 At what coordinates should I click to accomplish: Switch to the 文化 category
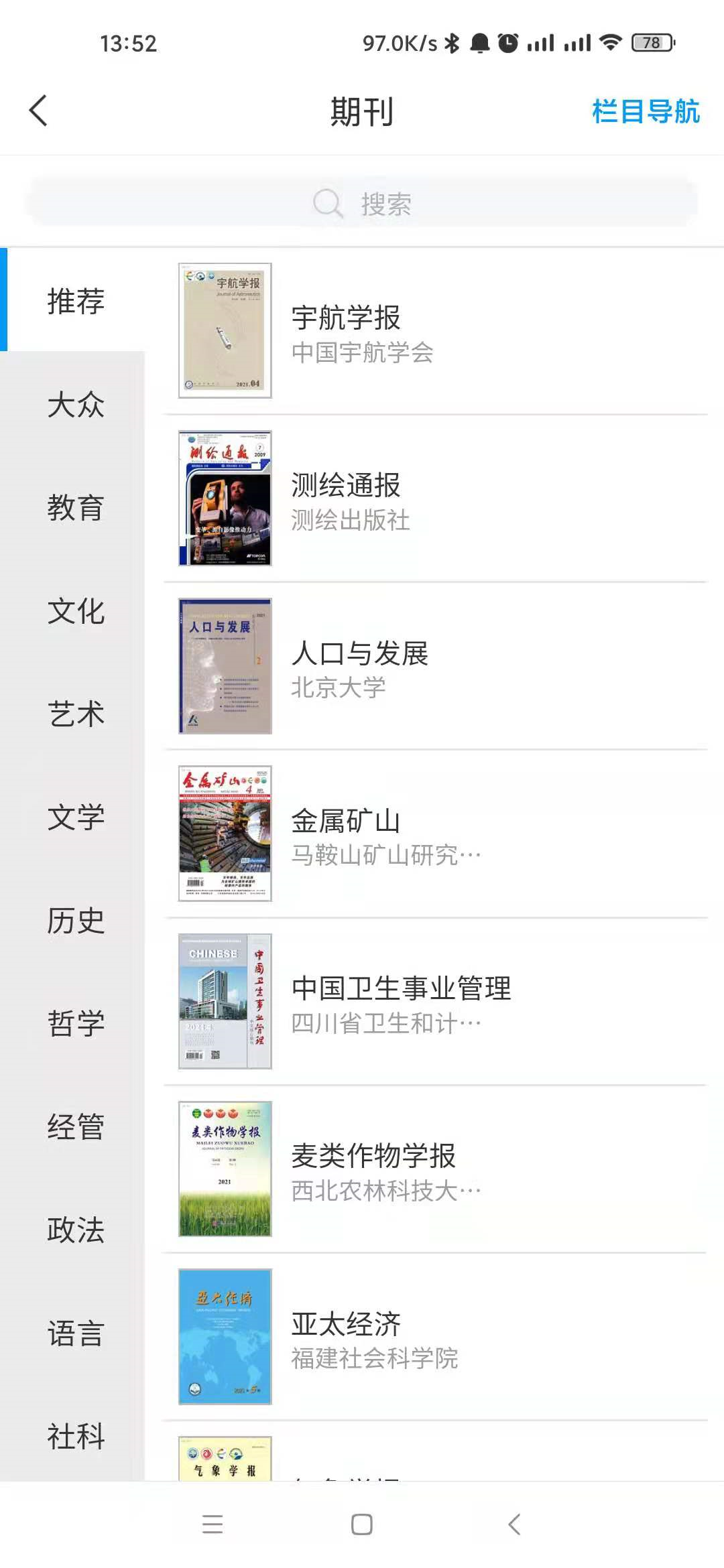pyautogui.click(x=75, y=611)
